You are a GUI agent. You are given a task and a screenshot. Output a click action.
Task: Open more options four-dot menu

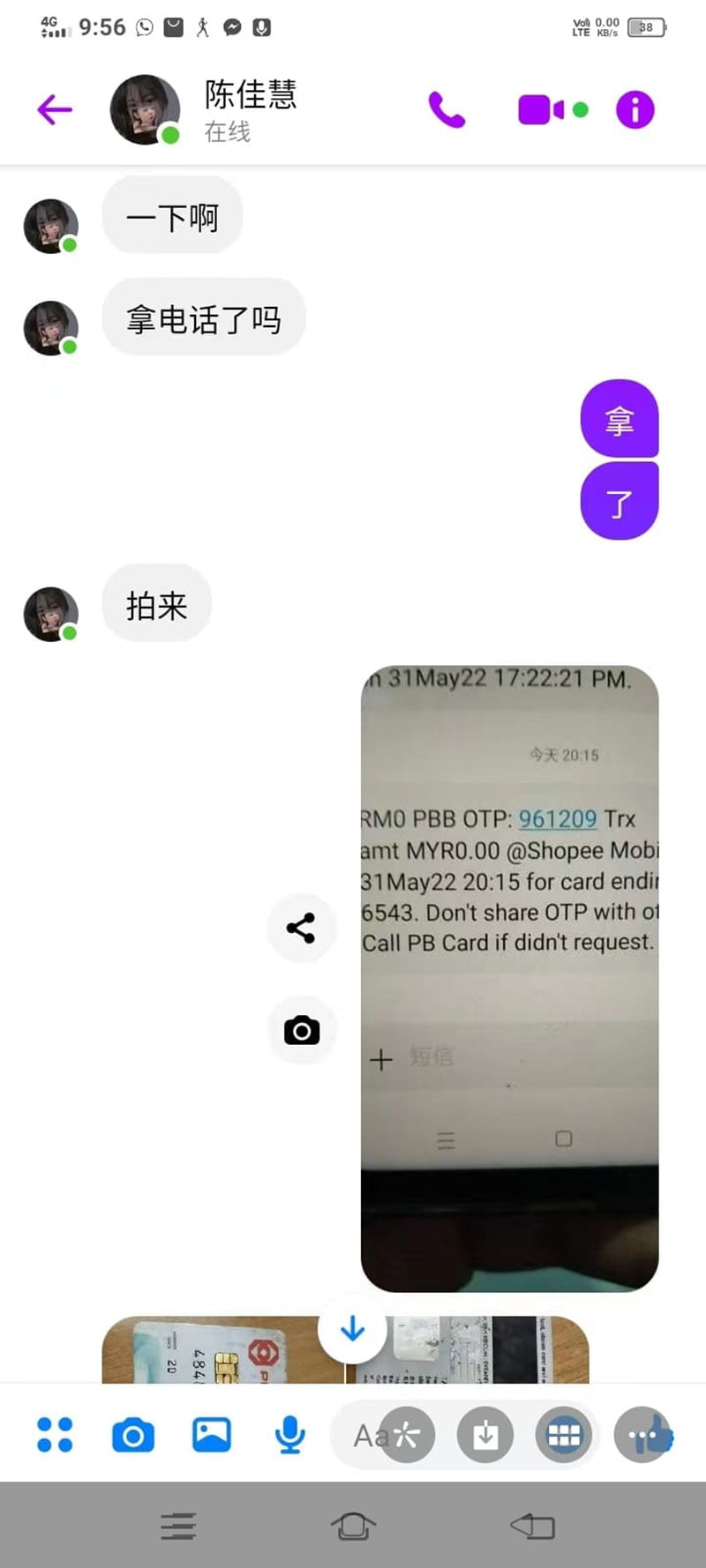[55, 1435]
